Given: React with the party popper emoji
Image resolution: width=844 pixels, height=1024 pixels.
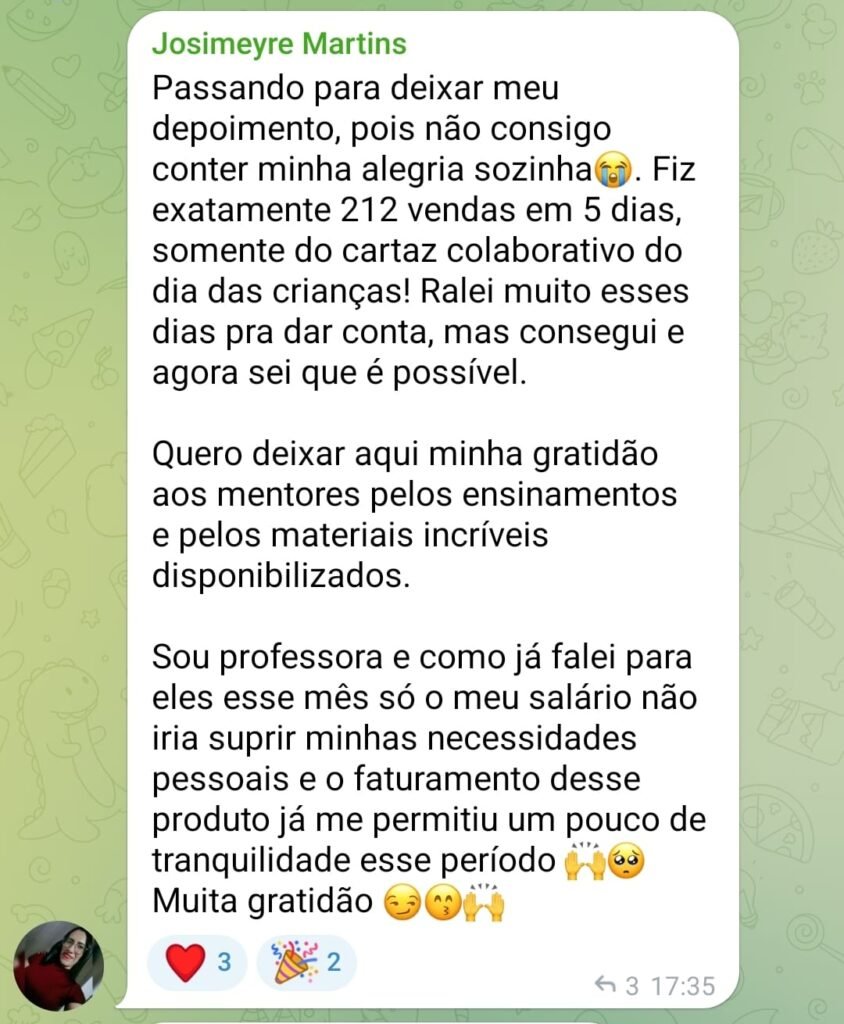Looking at the screenshot, I should [x=306, y=963].
